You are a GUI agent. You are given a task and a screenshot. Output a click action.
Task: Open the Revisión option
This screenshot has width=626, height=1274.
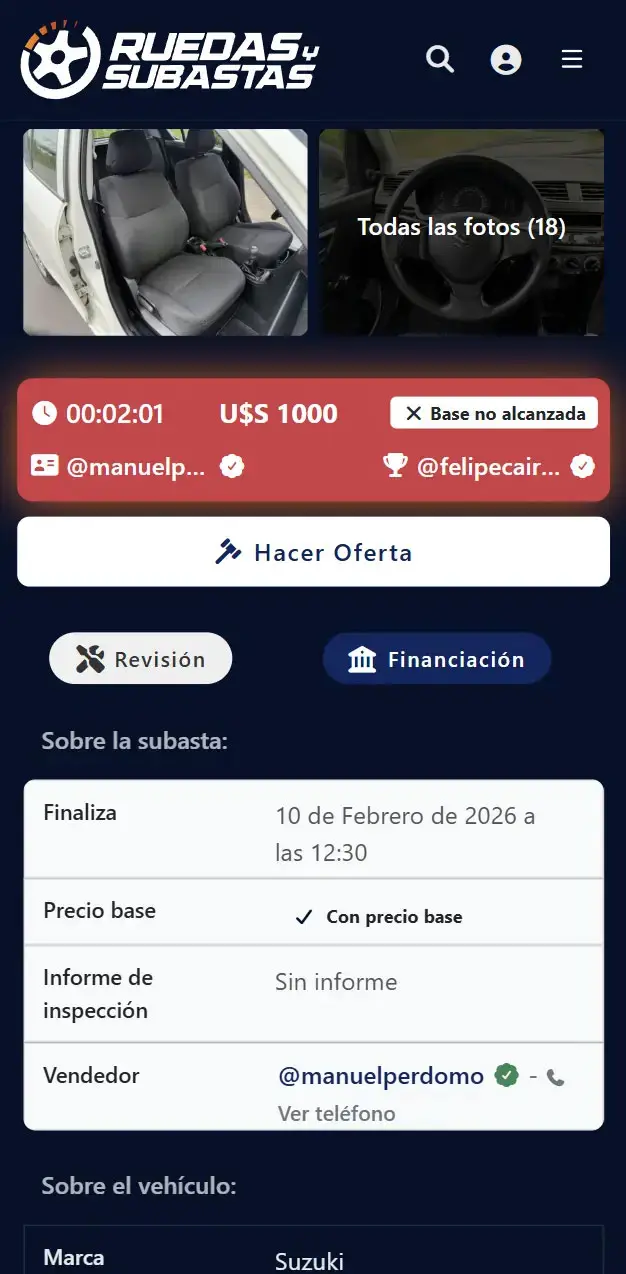141,659
